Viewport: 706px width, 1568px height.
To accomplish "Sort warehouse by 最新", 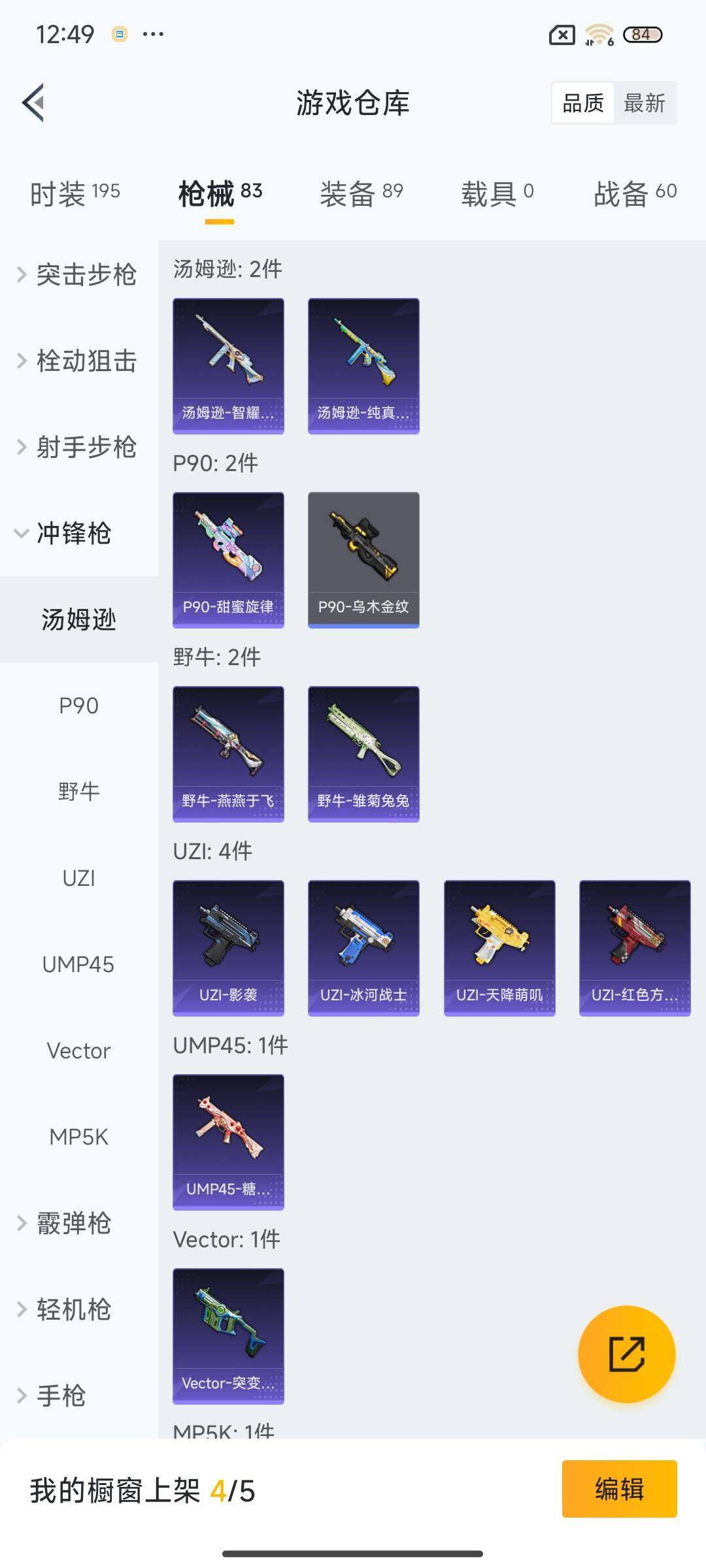I will click(644, 103).
